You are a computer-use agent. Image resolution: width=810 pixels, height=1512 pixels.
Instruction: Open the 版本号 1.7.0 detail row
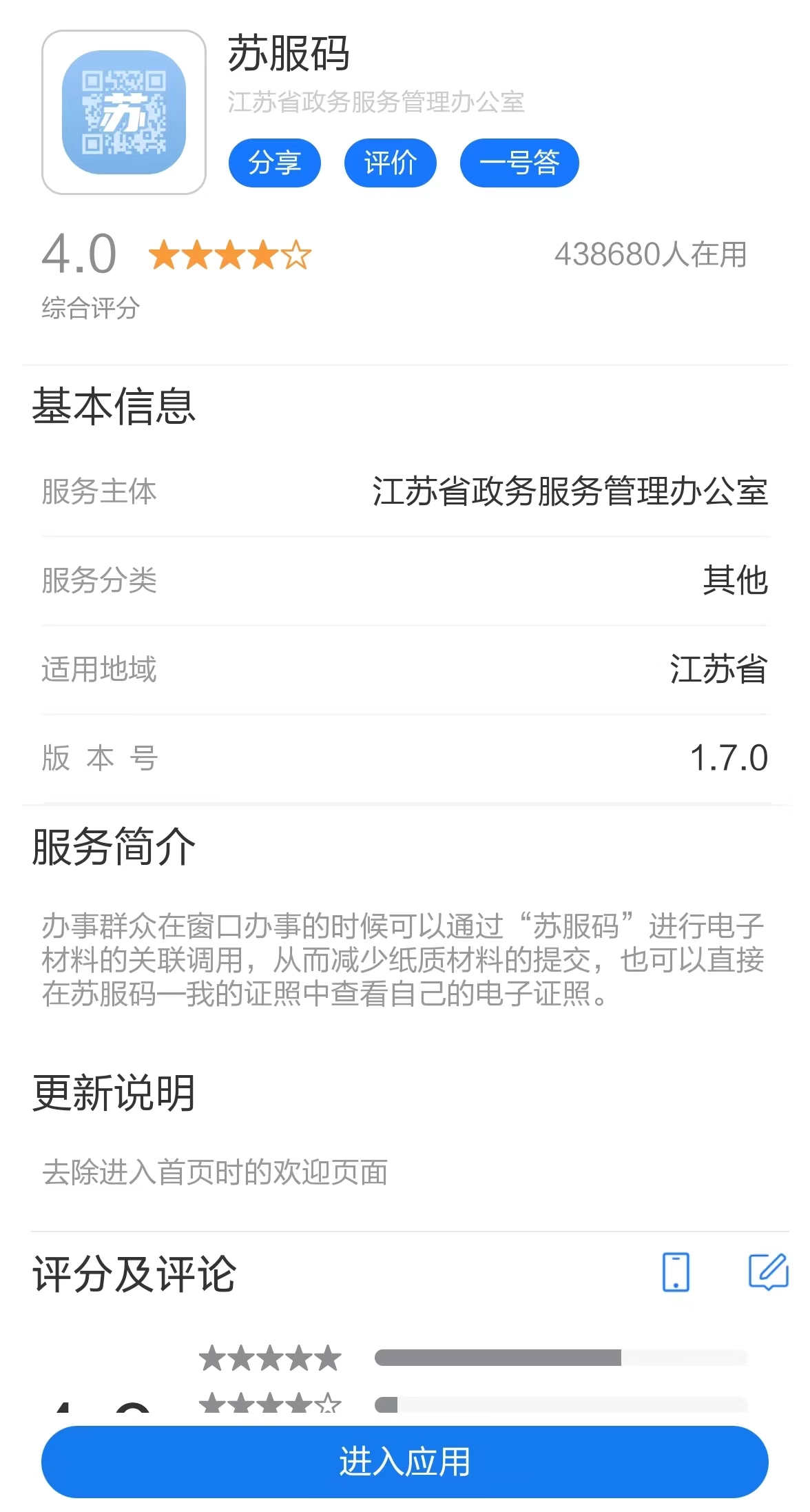coord(405,758)
